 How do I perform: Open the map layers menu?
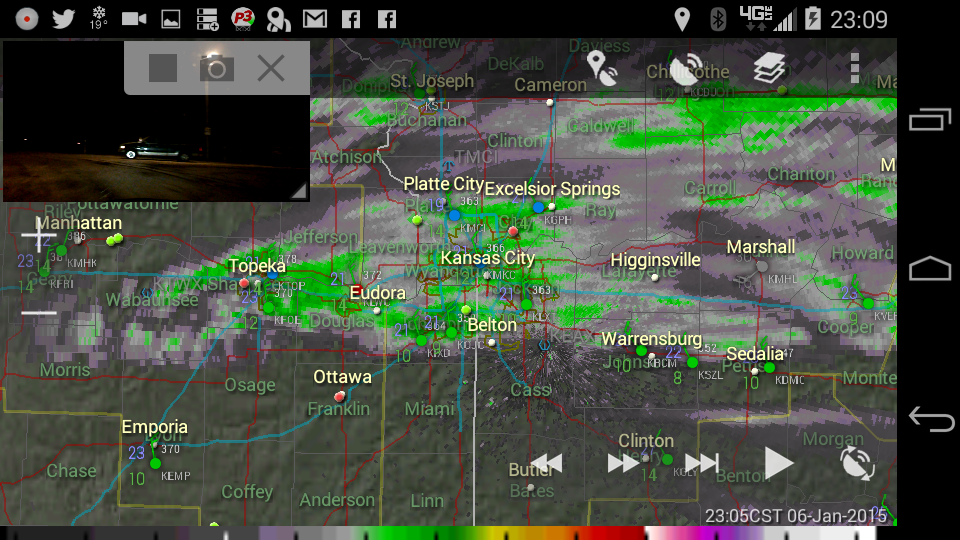coord(769,68)
